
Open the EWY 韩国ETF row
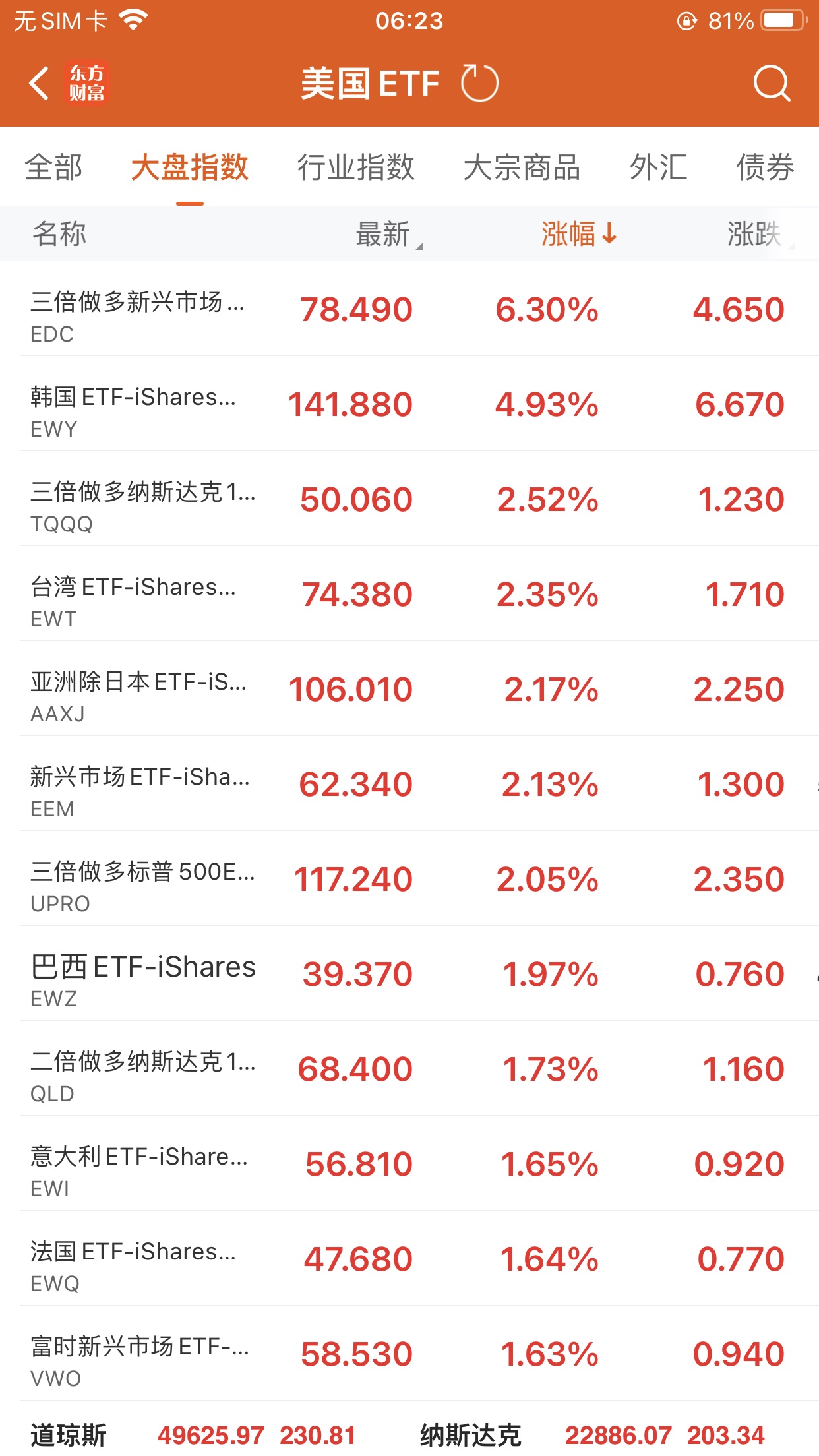point(409,405)
